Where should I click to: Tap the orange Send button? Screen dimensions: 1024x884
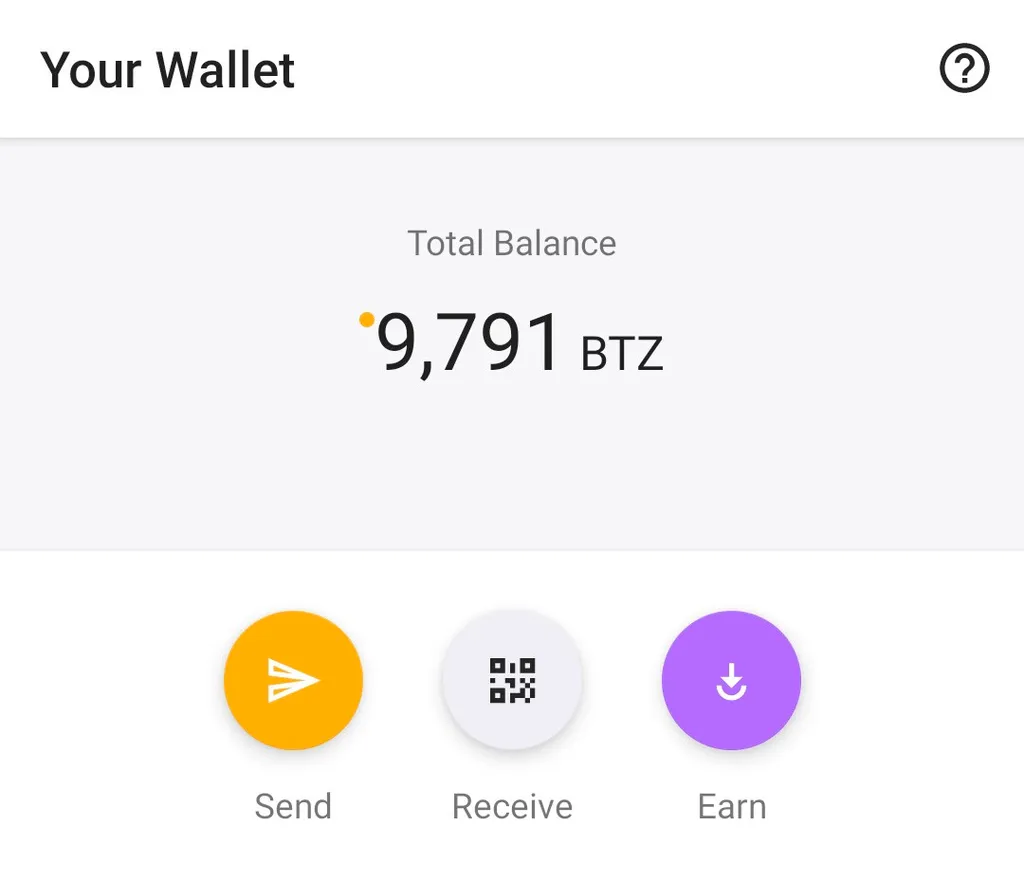click(x=293, y=681)
